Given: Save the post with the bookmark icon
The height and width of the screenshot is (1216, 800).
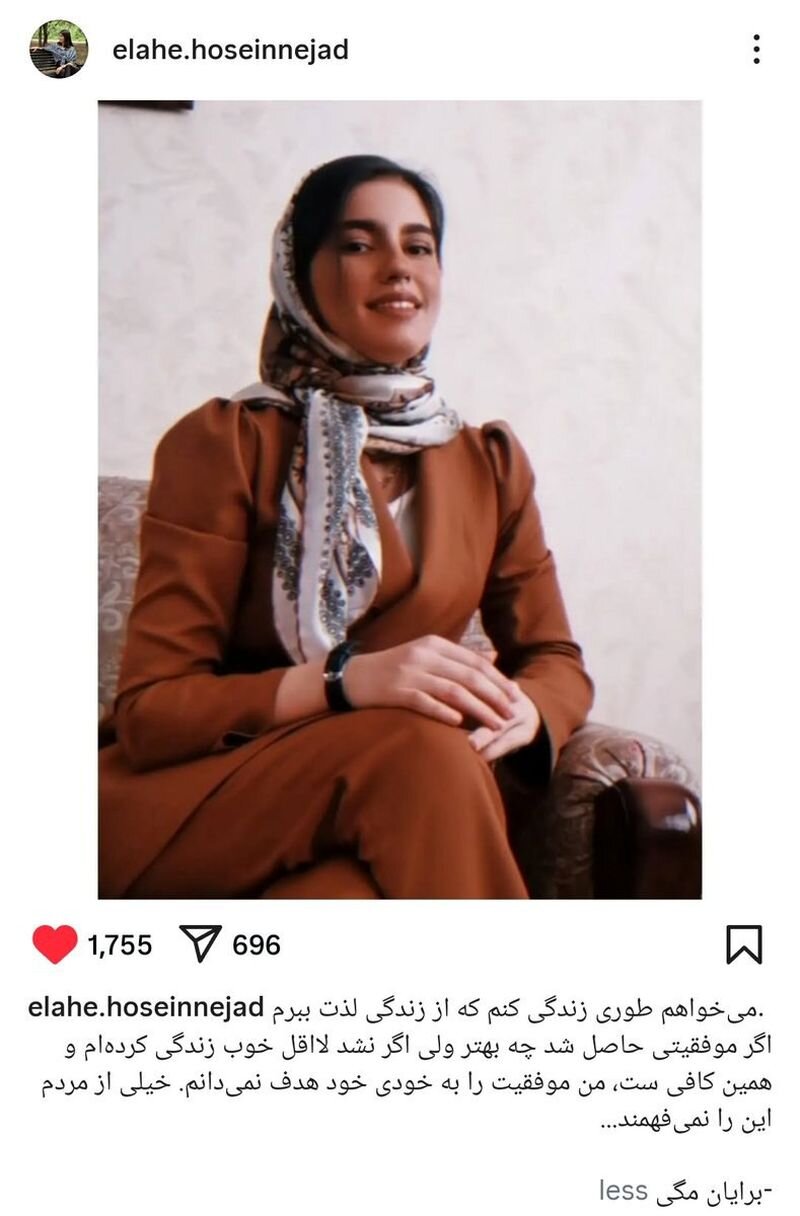Looking at the screenshot, I should tap(743, 944).
